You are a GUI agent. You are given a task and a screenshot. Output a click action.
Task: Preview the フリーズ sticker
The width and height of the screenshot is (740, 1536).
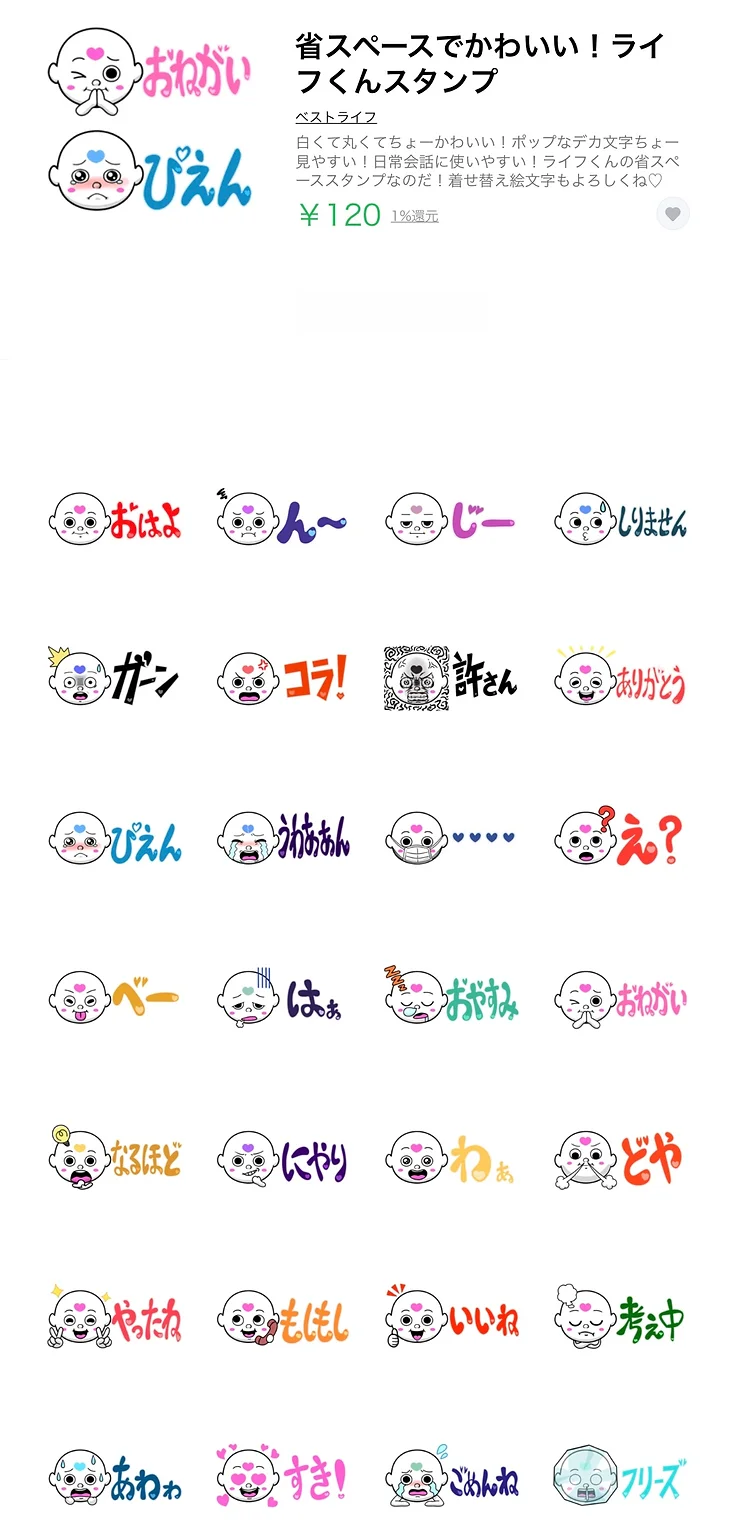[x=622, y=1477]
